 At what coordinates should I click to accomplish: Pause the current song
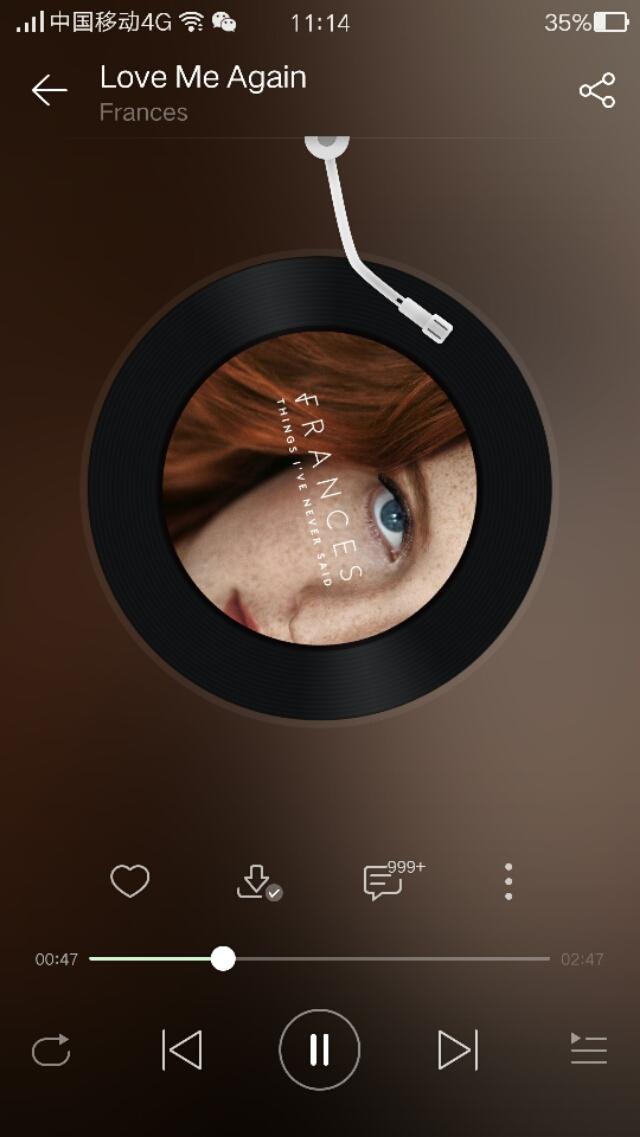pyautogui.click(x=319, y=1050)
